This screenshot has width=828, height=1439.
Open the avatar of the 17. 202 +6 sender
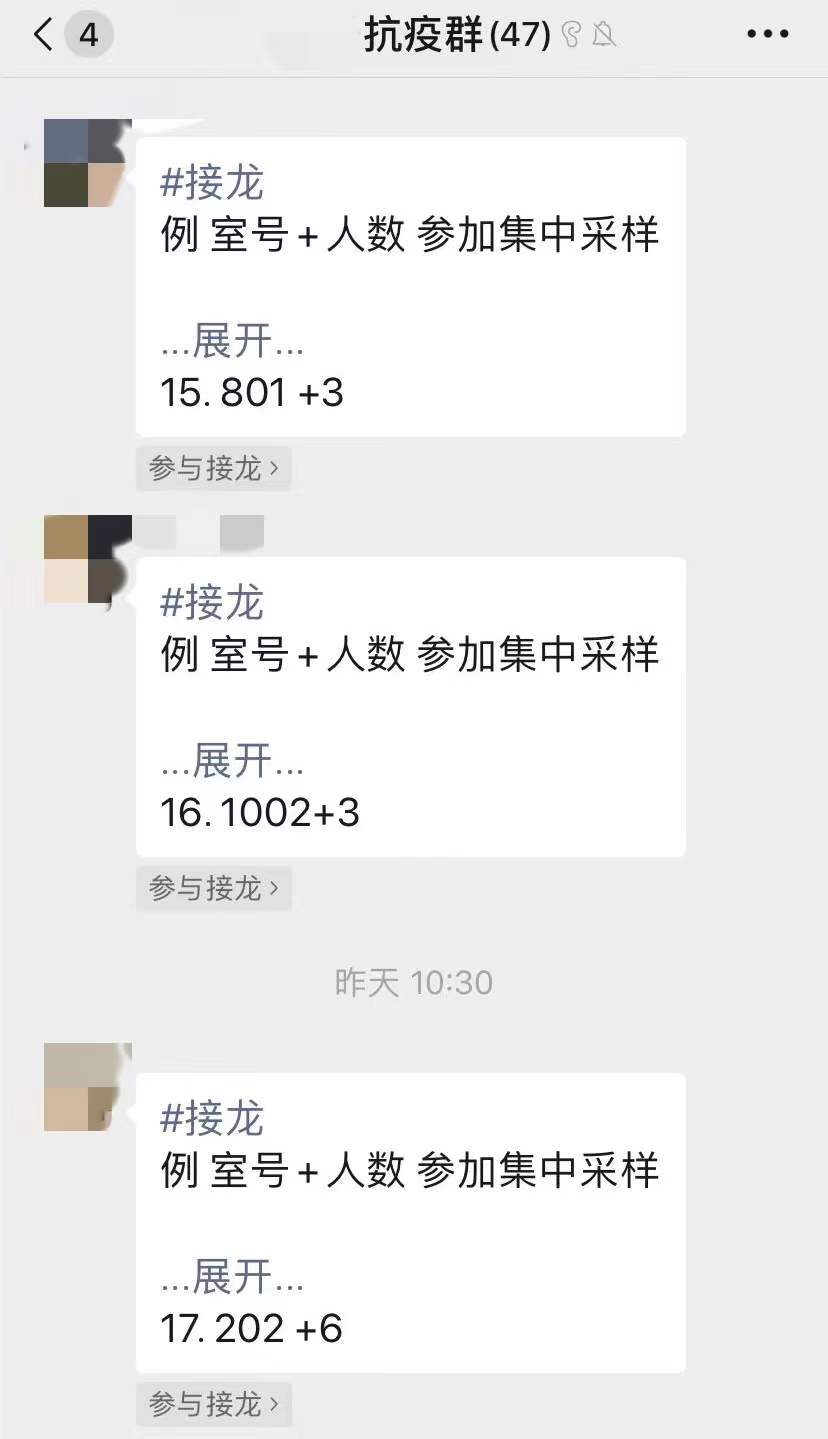(87, 1087)
